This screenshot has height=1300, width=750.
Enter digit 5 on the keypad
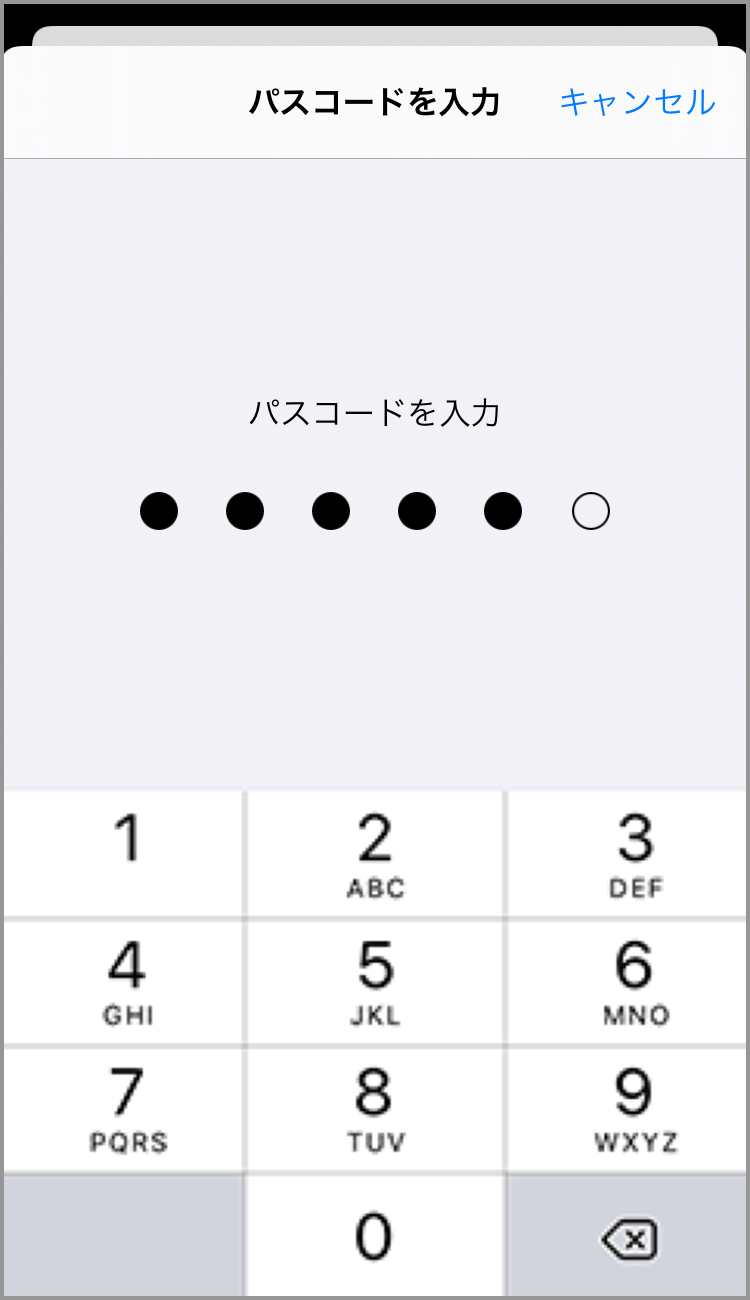pyautogui.click(x=375, y=982)
